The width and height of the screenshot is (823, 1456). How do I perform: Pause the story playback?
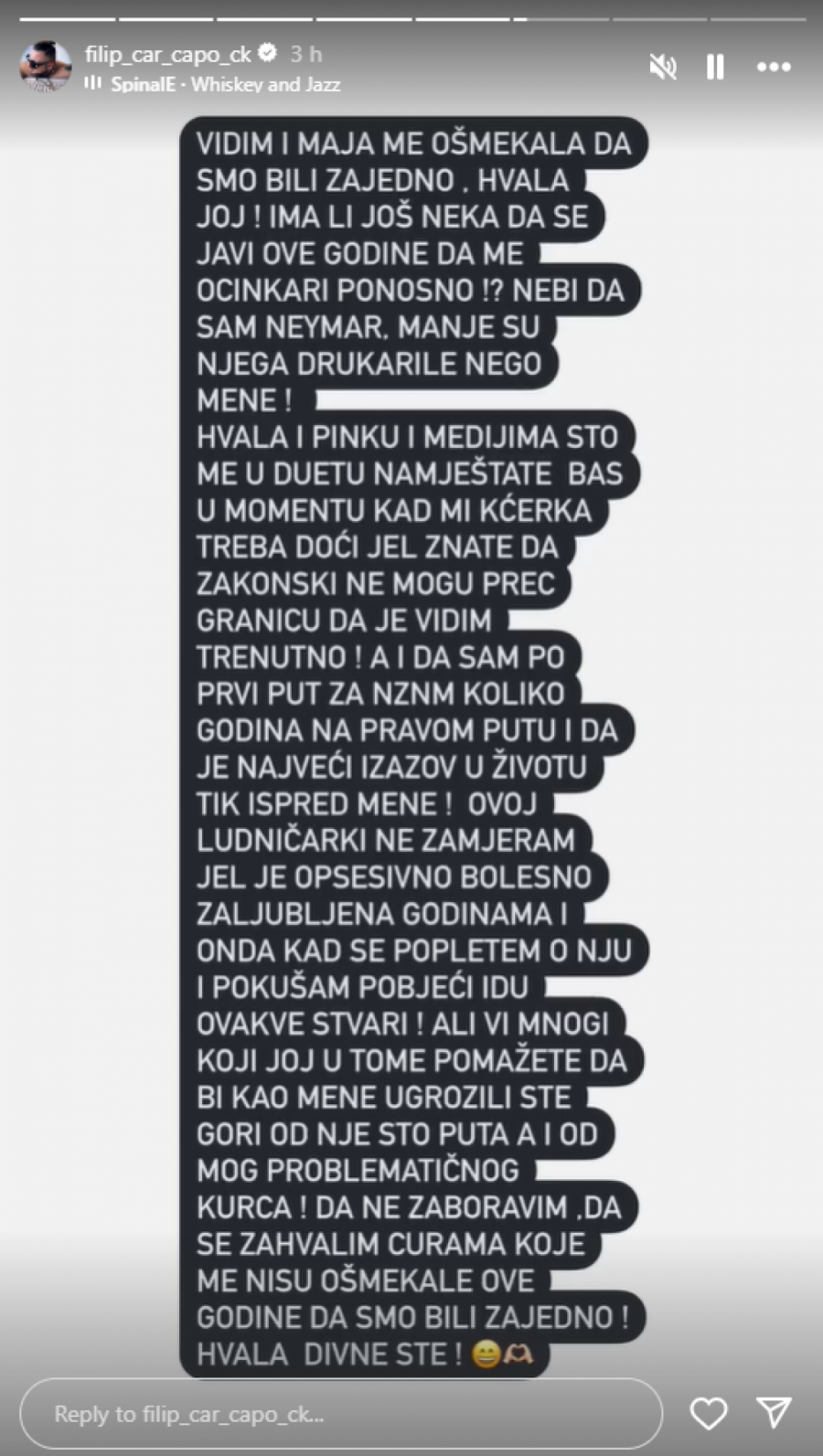(x=715, y=67)
